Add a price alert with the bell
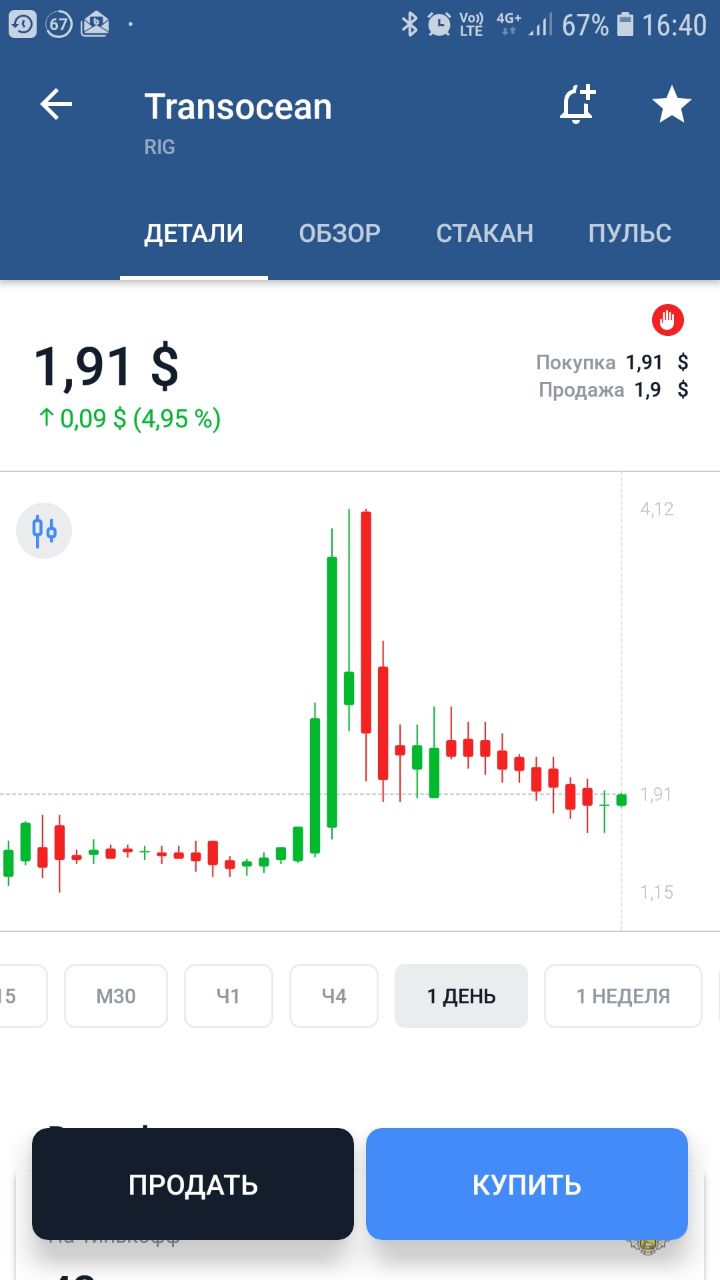The width and height of the screenshot is (720, 1280). 577,105
